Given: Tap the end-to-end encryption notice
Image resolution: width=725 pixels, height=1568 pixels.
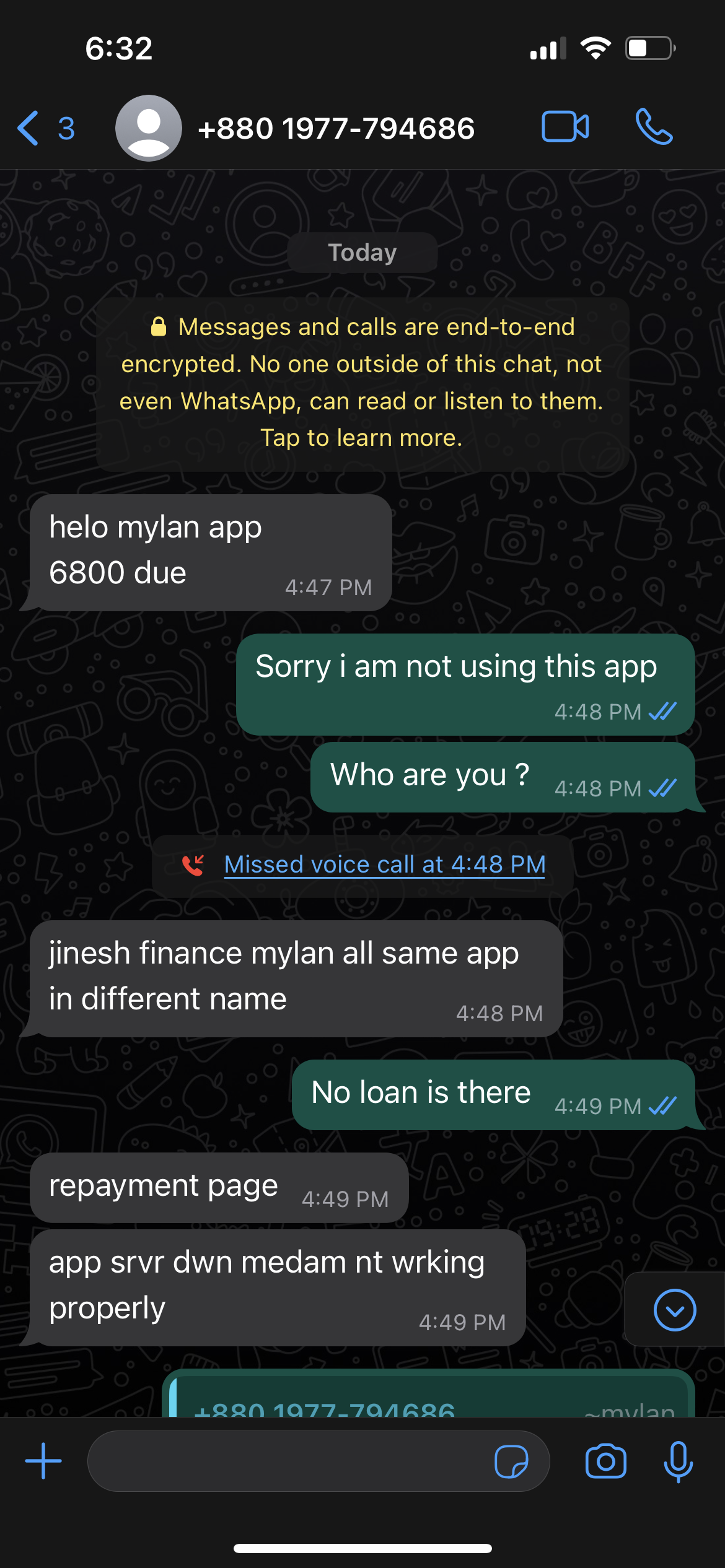Looking at the screenshot, I should [362, 383].
